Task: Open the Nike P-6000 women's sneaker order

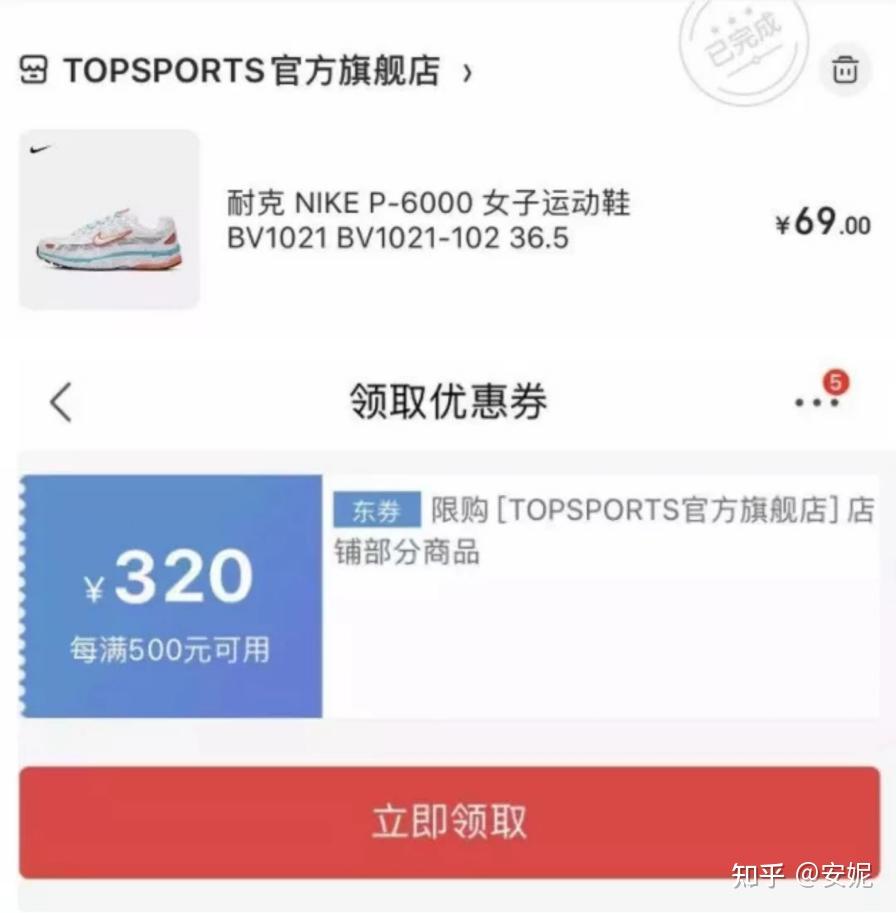Action: 430,221
